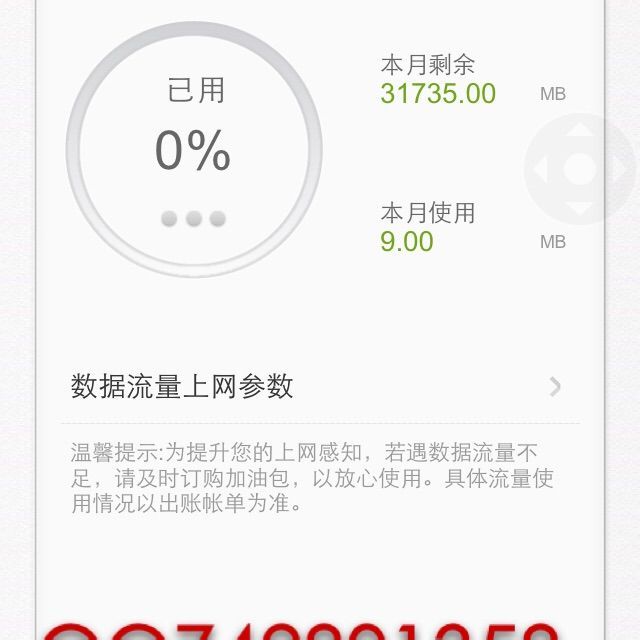Screen dimensions: 640x640
Task: Tap the page dots inside the usage circle
Action: click(x=193, y=218)
